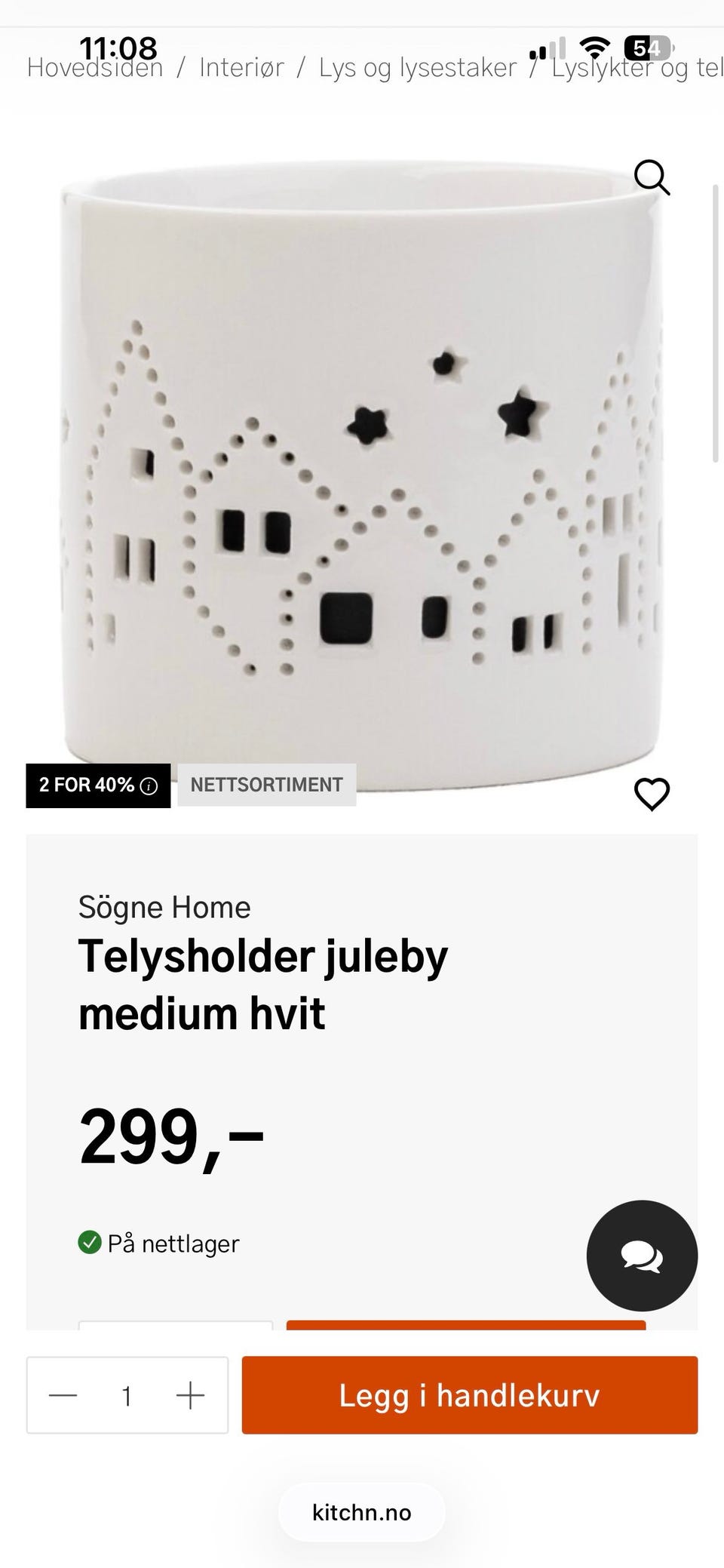Tap the kitchn.no address pill
Viewport: 724px width, 1568px height.
(361, 1512)
